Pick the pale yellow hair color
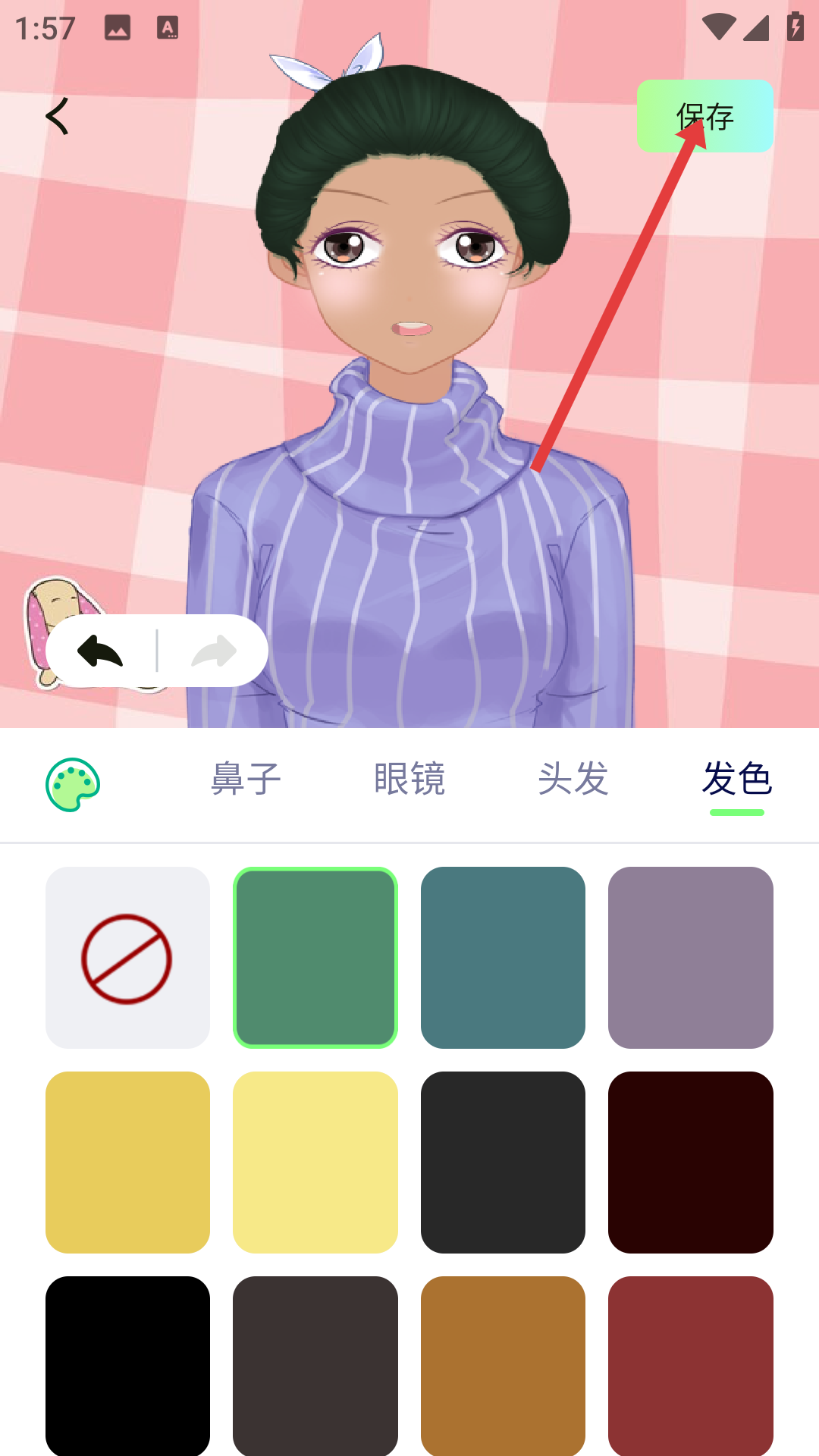The width and height of the screenshot is (819, 1456). click(315, 1163)
